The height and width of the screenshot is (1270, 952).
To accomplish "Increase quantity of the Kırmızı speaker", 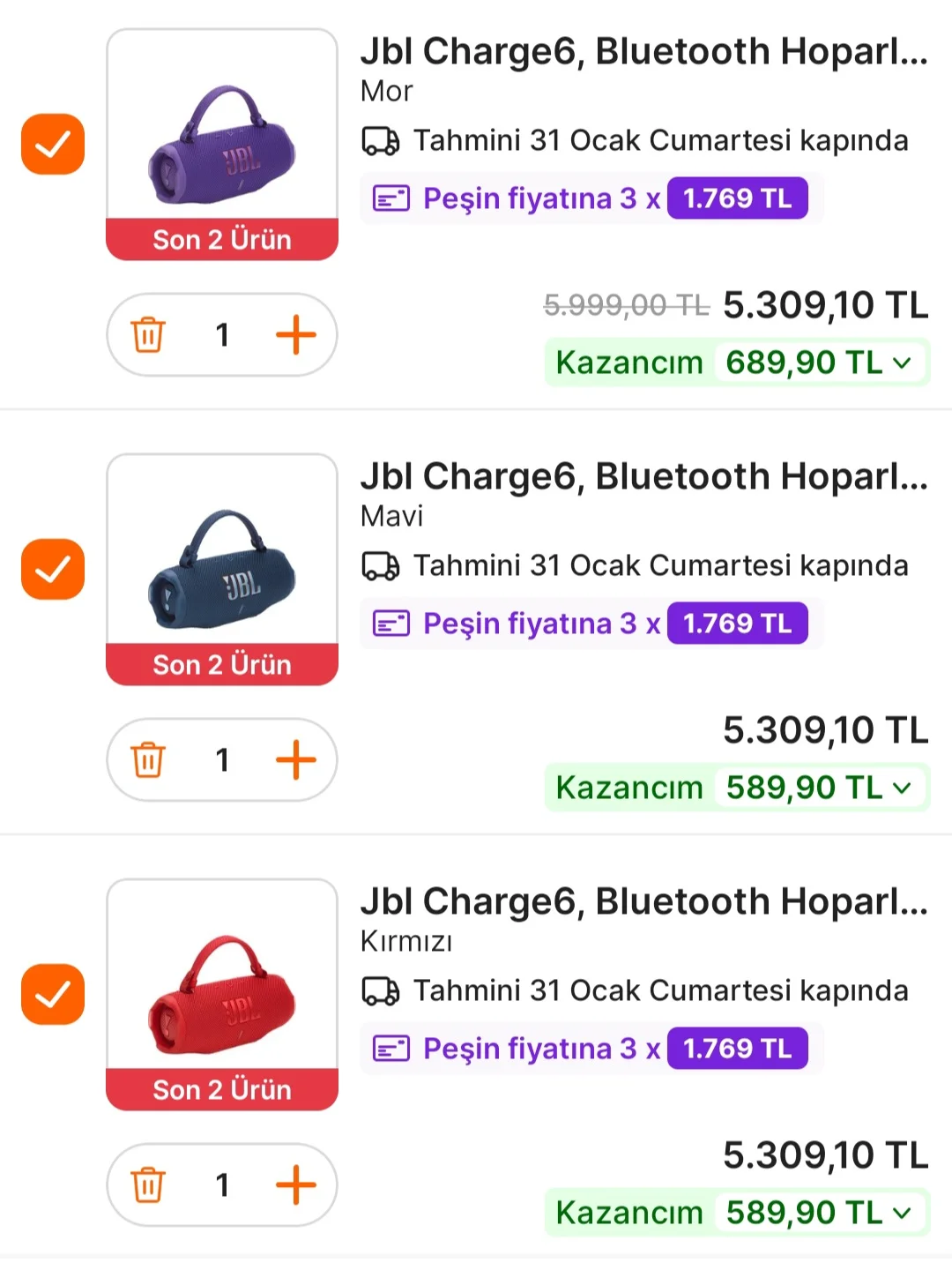I will point(296,1185).
